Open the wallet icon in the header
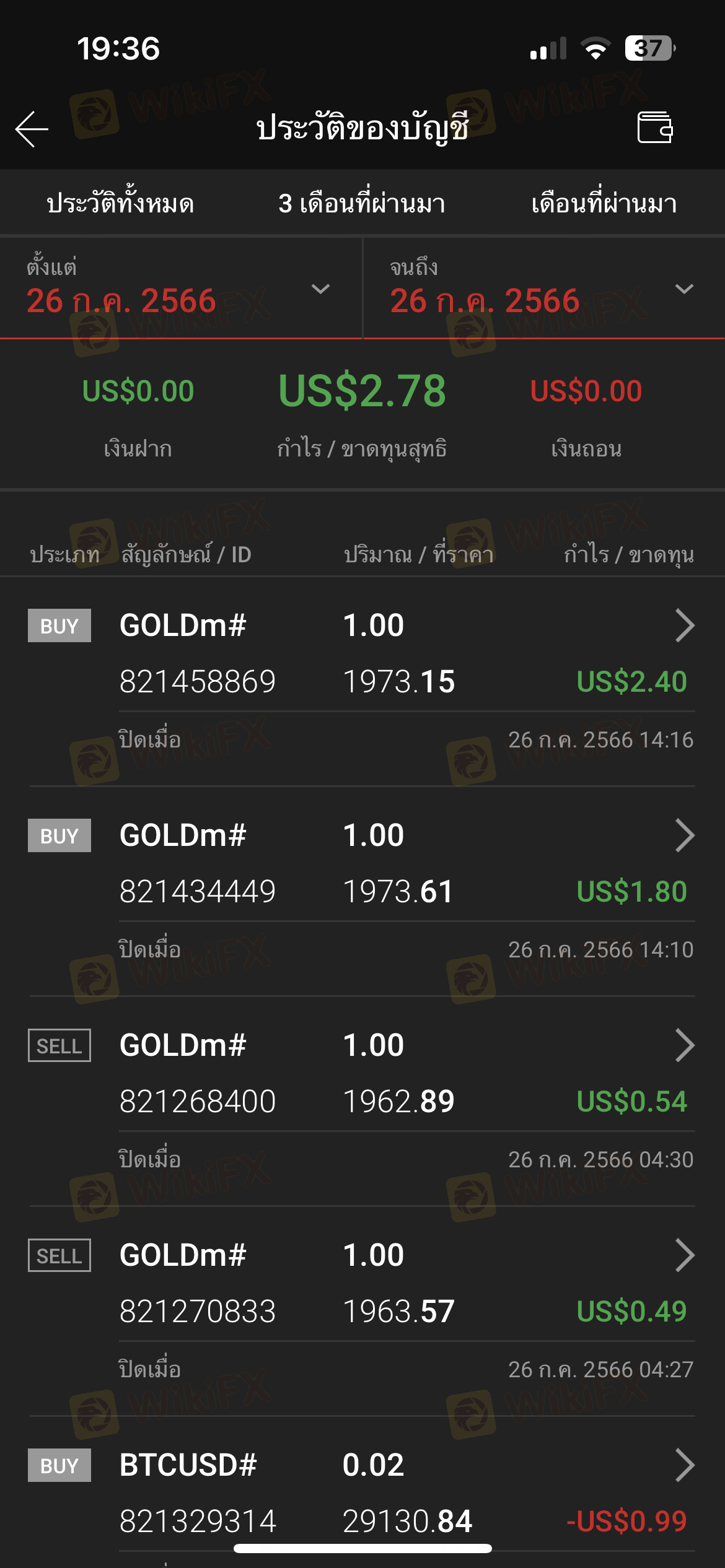725x1568 pixels. [655, 128]
